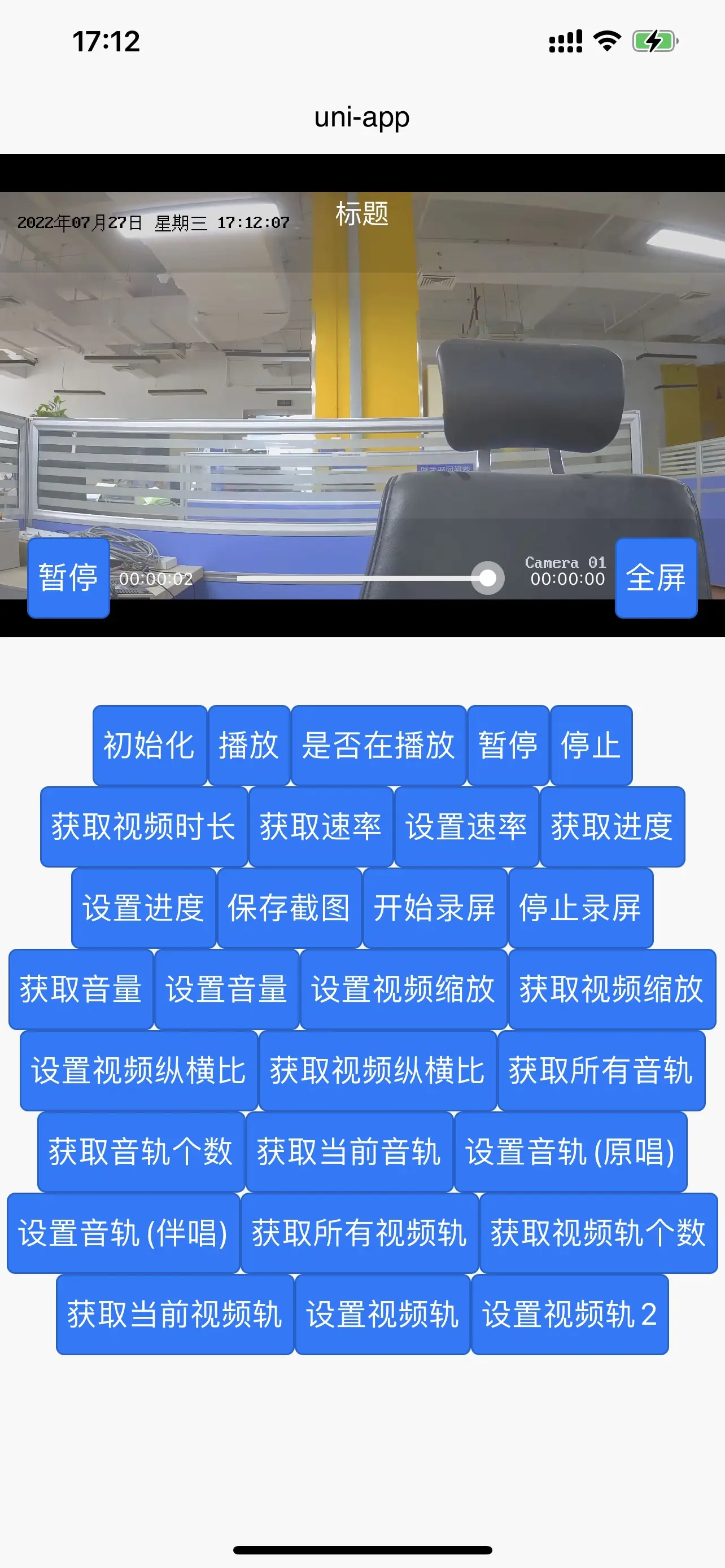Tap 获取进度 to get the progress
The width and height of the screenshot is (725, 1568).
pyautogui.click(x=612, y=826)
